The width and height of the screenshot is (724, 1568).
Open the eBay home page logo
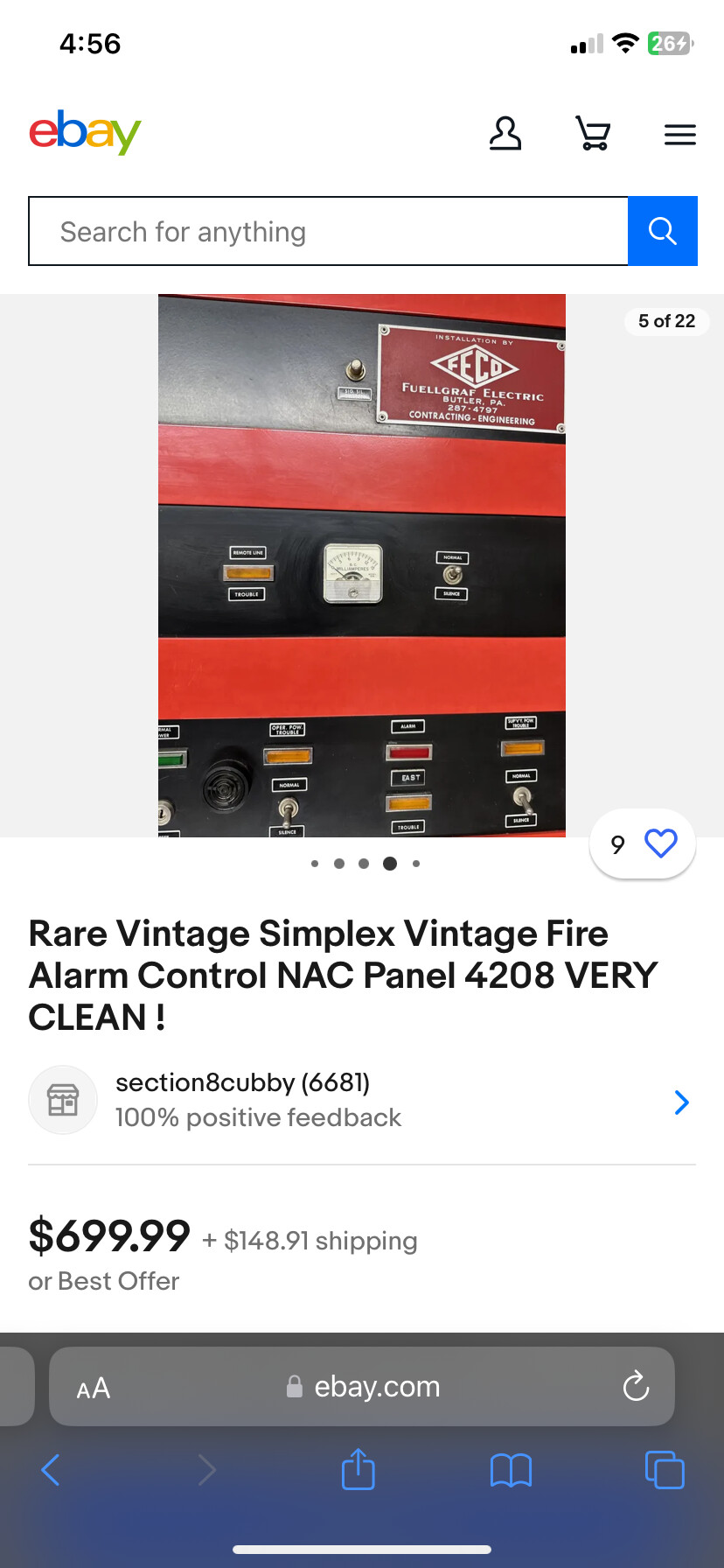85,132
